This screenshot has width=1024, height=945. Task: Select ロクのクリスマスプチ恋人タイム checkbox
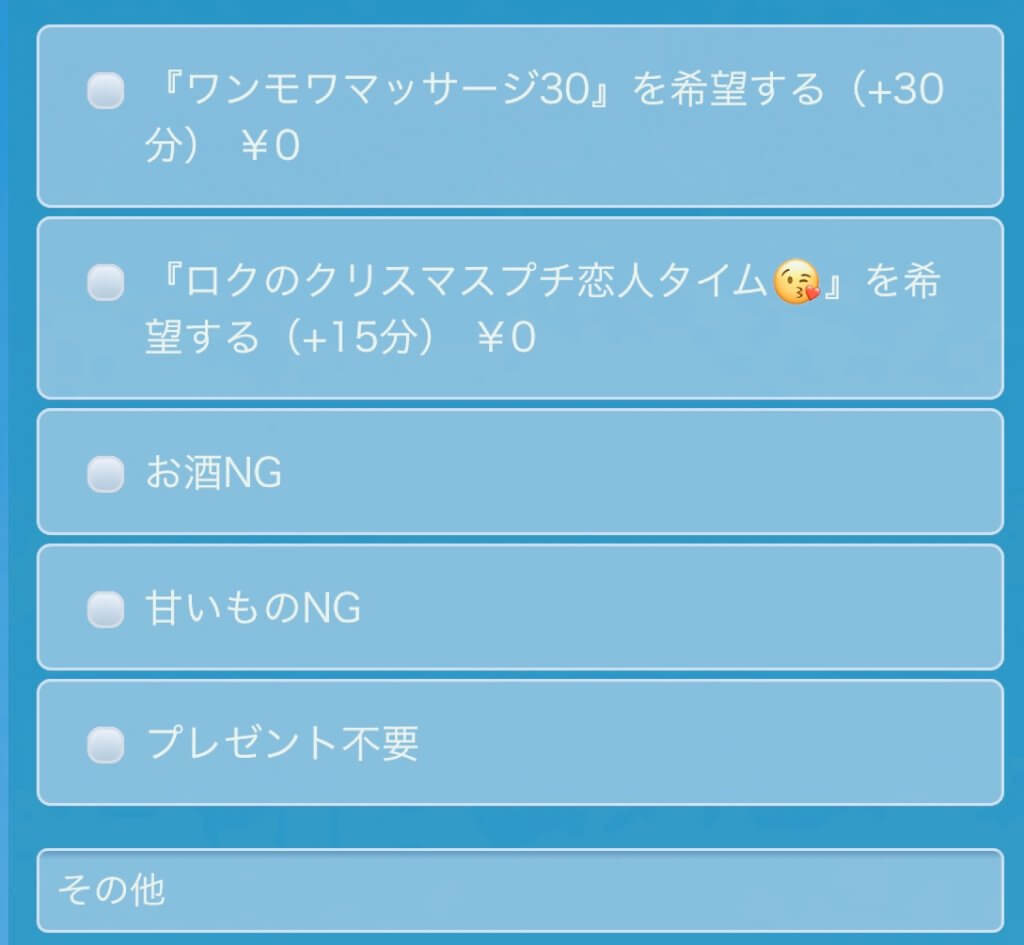pyautogui.click(x=105, y=284)
